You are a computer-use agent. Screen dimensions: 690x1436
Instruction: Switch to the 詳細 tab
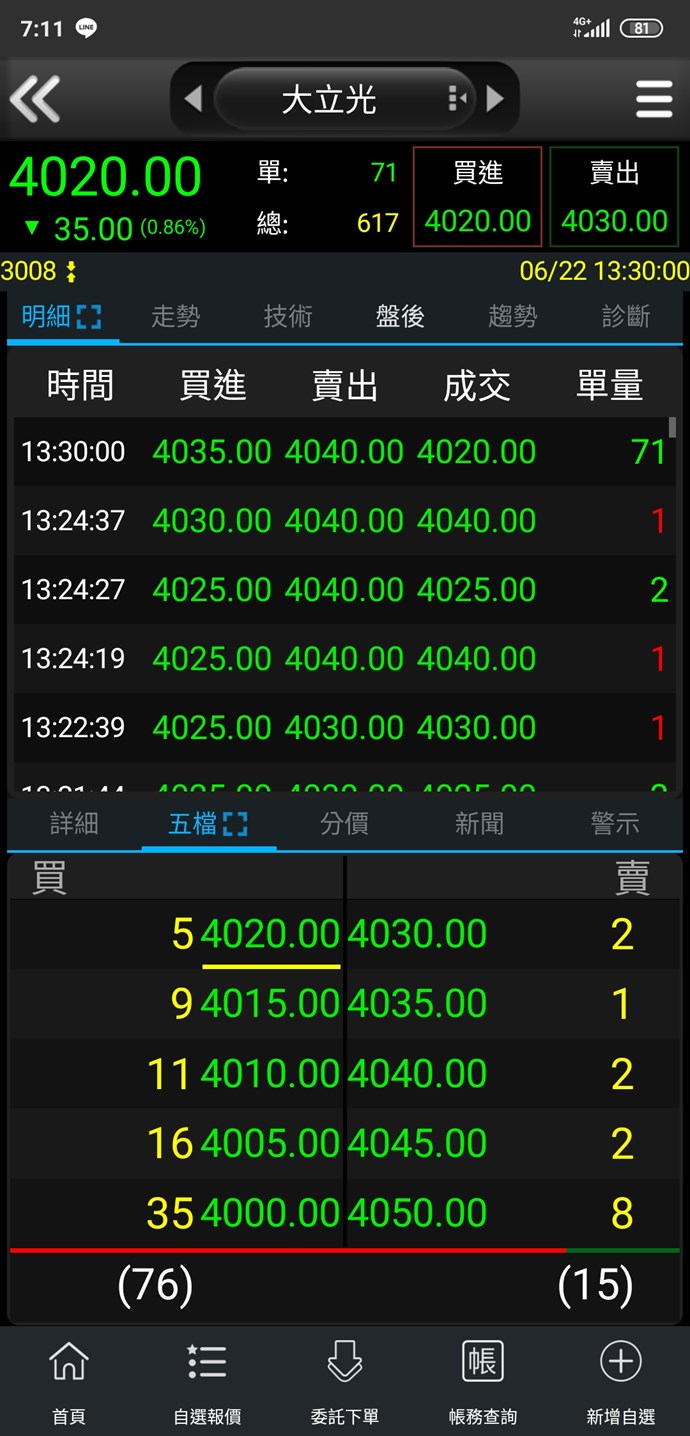(74, 824)
